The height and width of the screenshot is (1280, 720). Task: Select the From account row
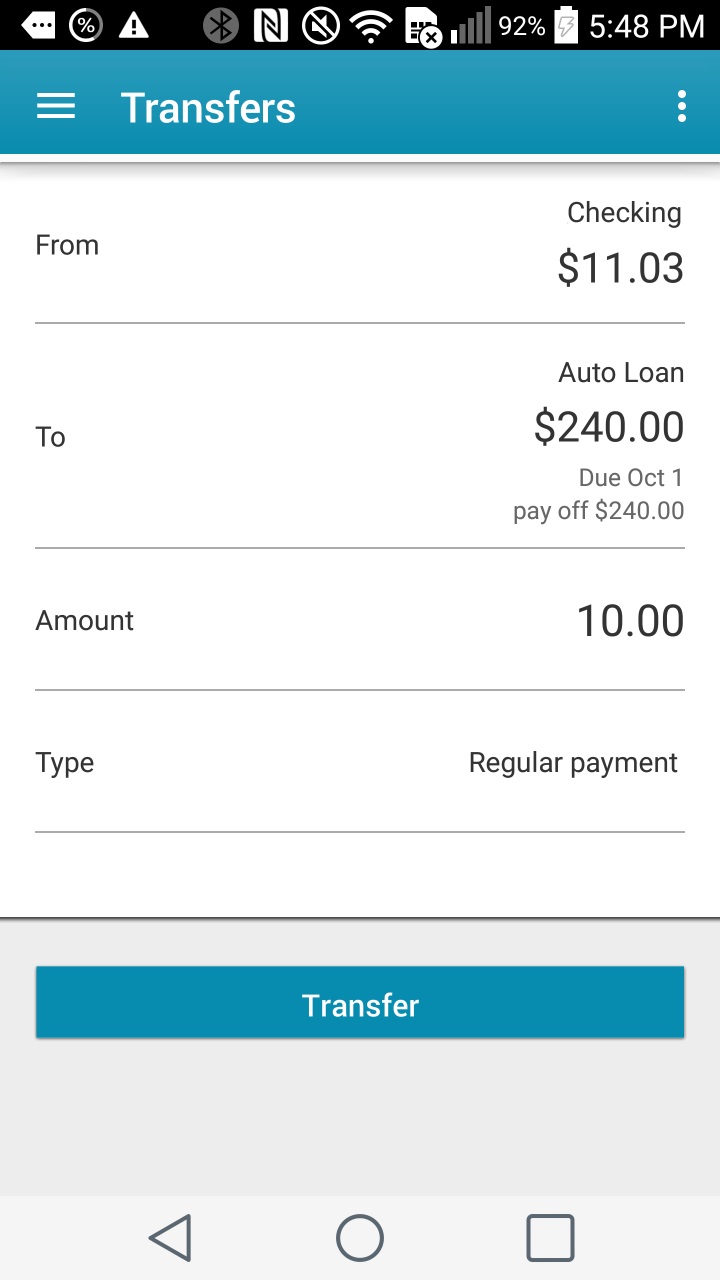click(360, 245)
